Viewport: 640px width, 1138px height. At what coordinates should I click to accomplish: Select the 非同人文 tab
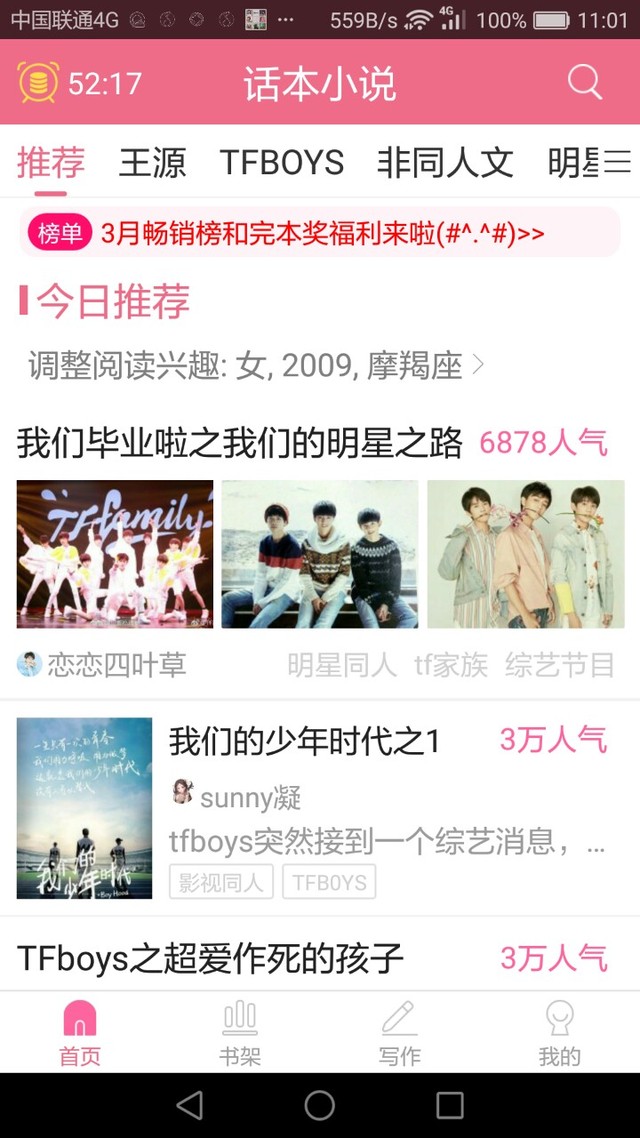coord(445,162)
